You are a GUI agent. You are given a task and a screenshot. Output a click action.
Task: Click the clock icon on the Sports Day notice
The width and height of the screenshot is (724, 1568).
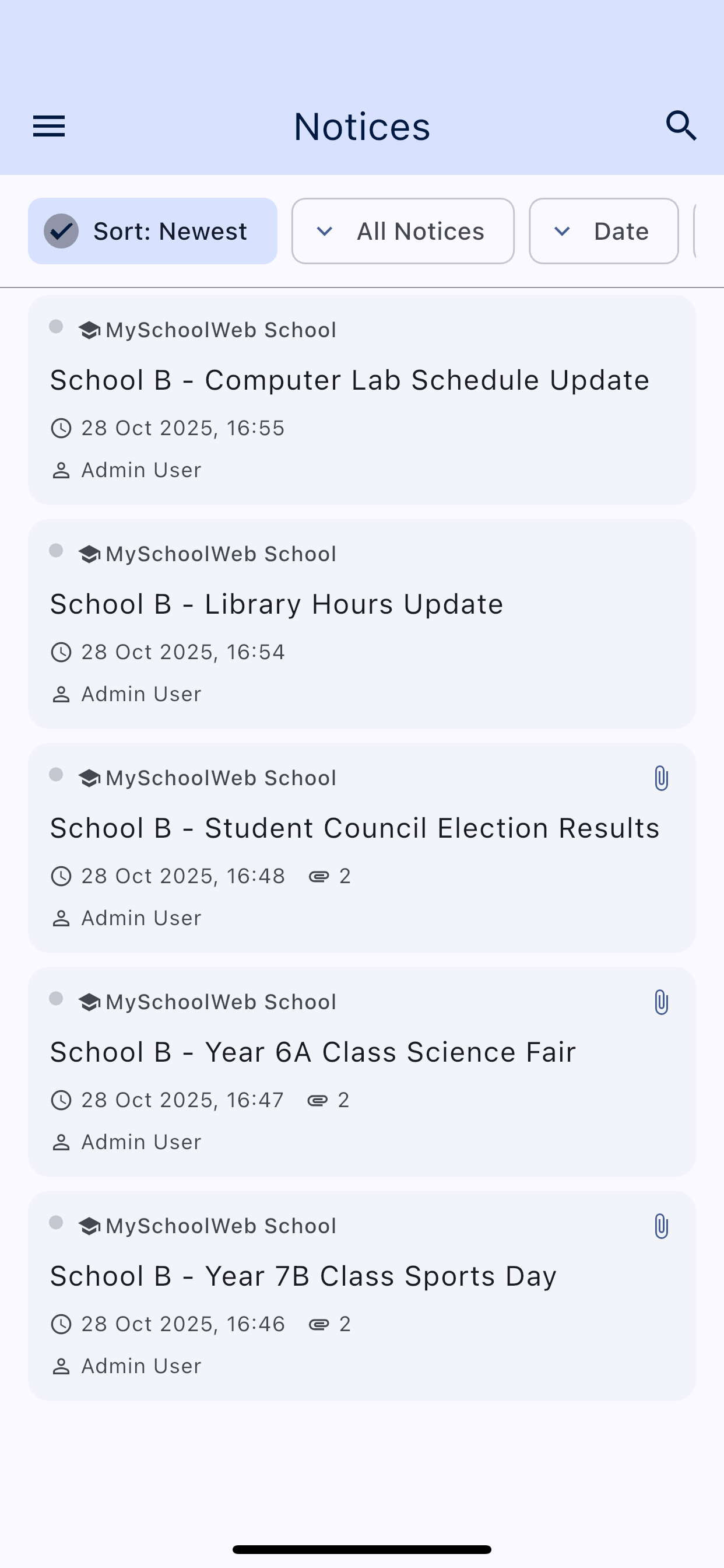point(61,1324)
